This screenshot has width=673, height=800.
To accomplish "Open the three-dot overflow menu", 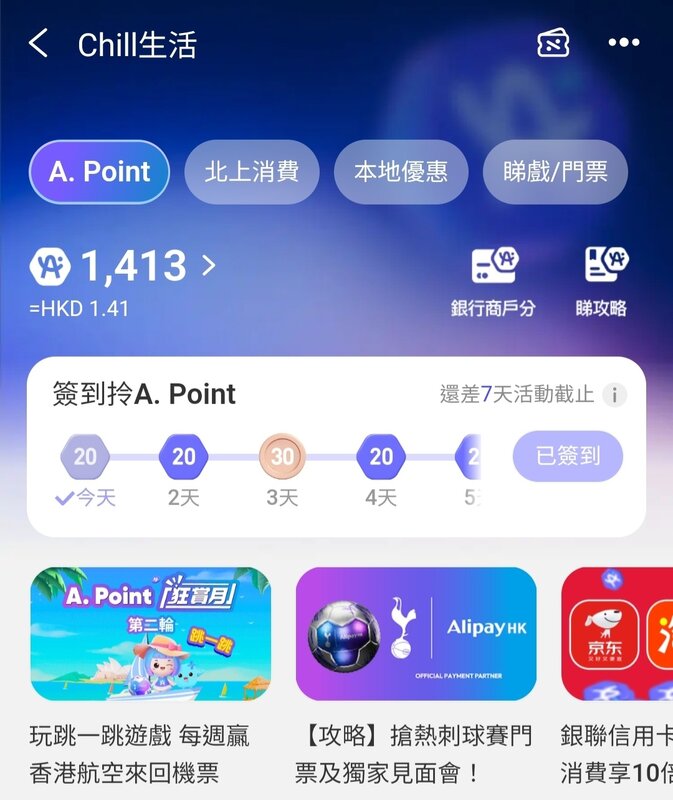I will coord(623,43).
